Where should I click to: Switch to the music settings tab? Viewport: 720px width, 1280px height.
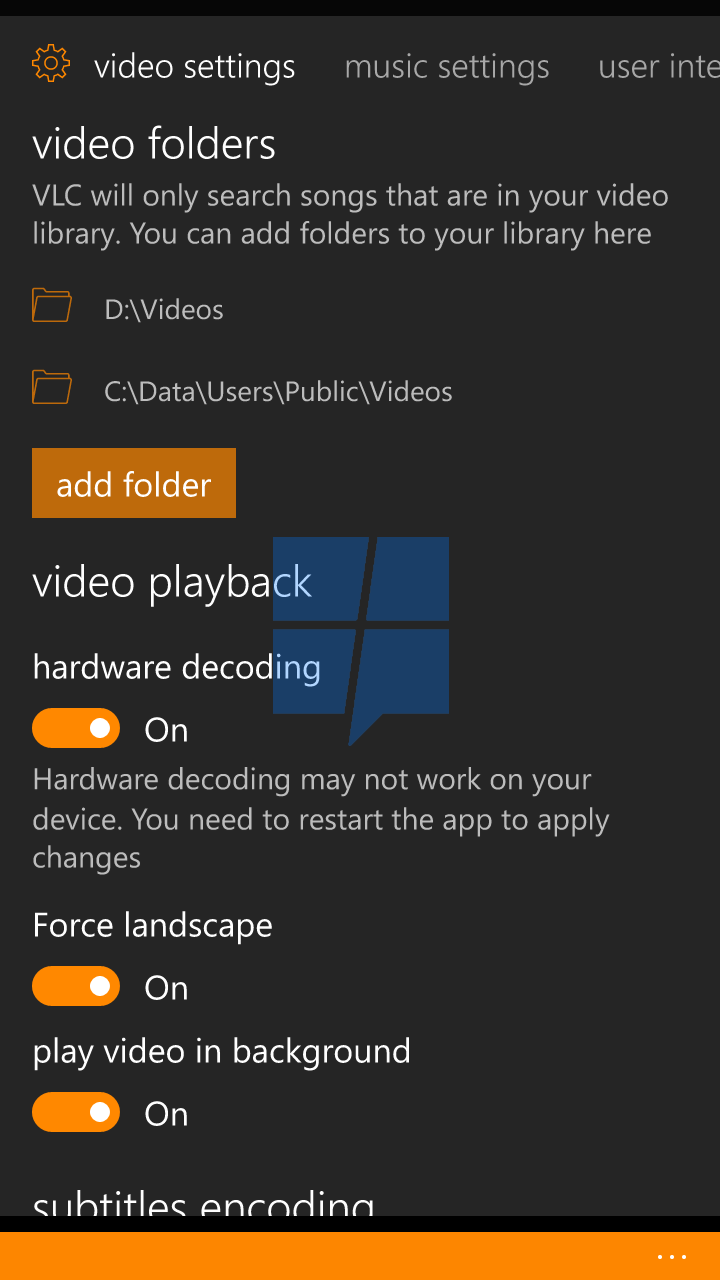(447, 67)
